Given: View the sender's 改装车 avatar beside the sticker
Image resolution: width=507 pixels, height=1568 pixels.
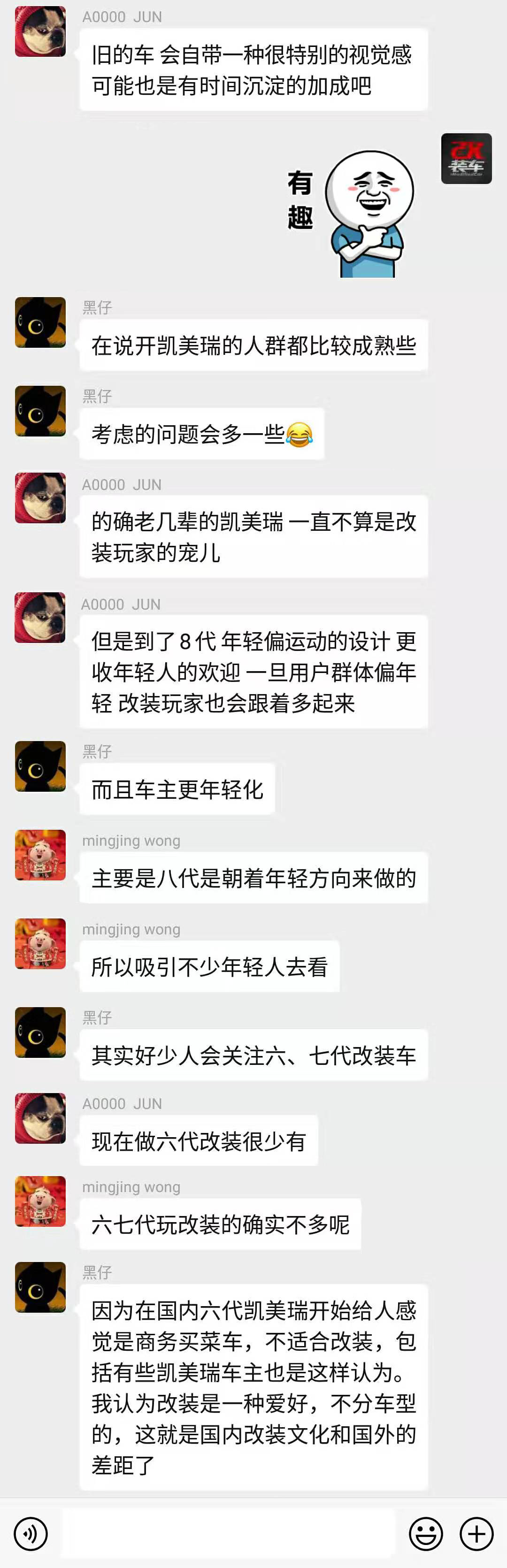Looking at the screenshot, I should pyautogui.click(x=466, y=158).
